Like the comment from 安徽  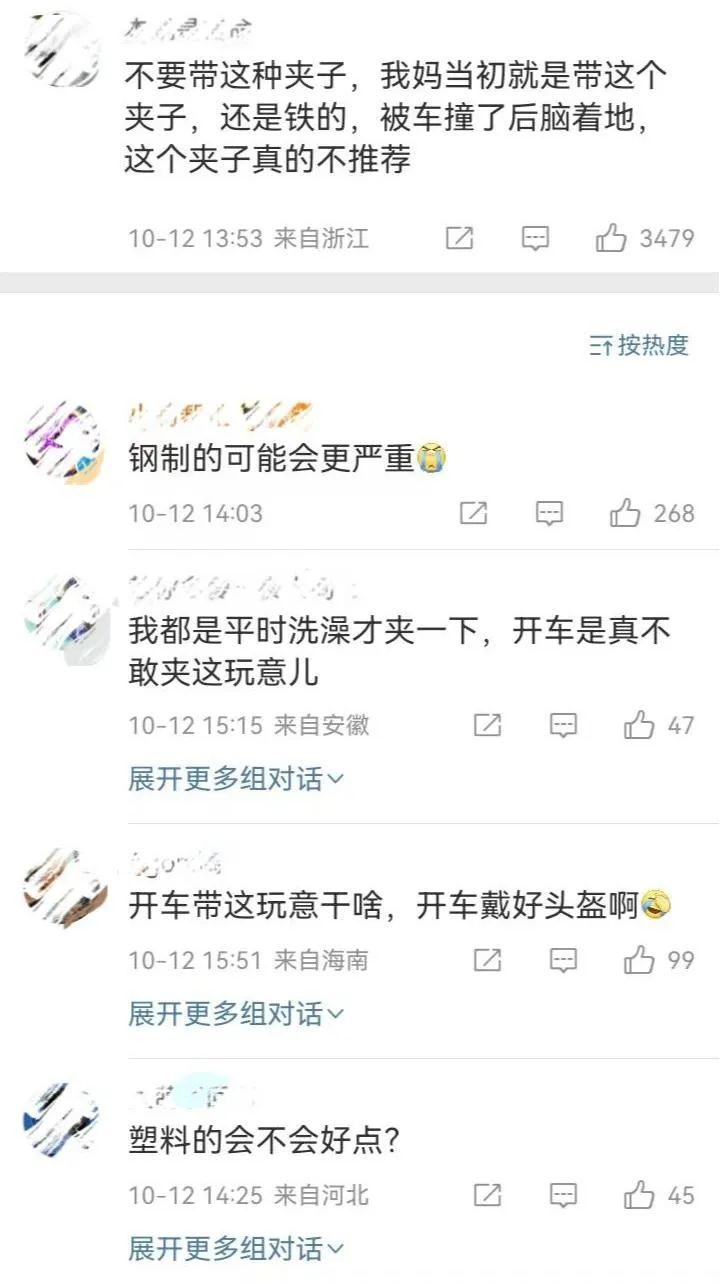click(639, 725)
